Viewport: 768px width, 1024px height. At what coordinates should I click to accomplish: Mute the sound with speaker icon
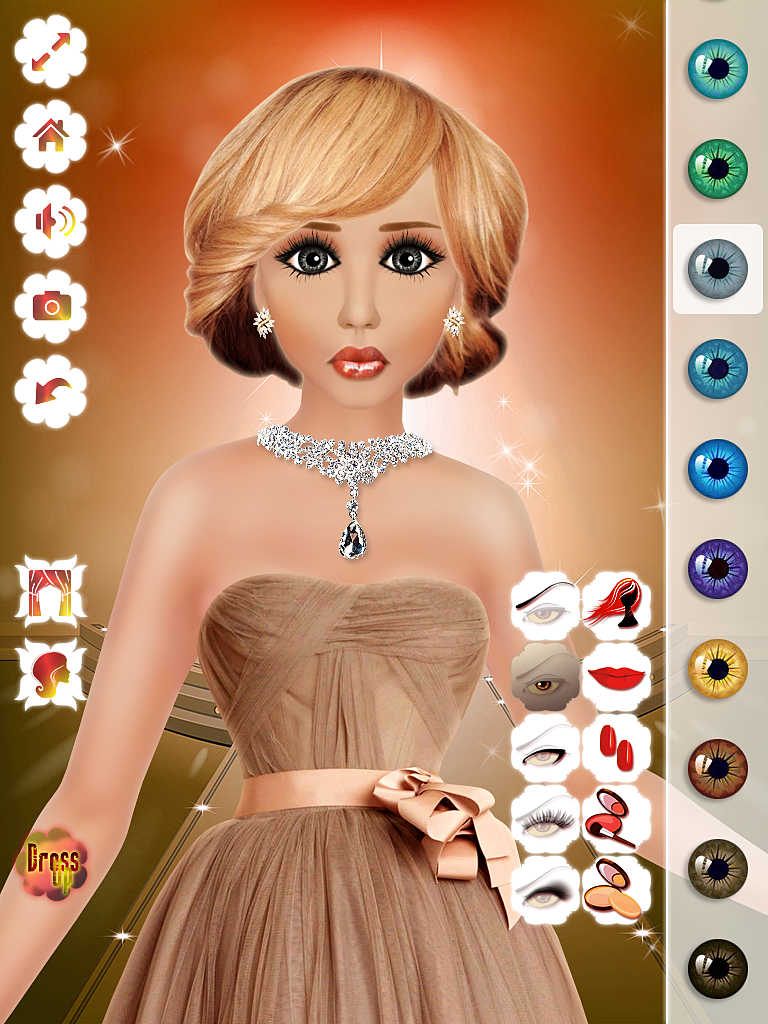50,221
